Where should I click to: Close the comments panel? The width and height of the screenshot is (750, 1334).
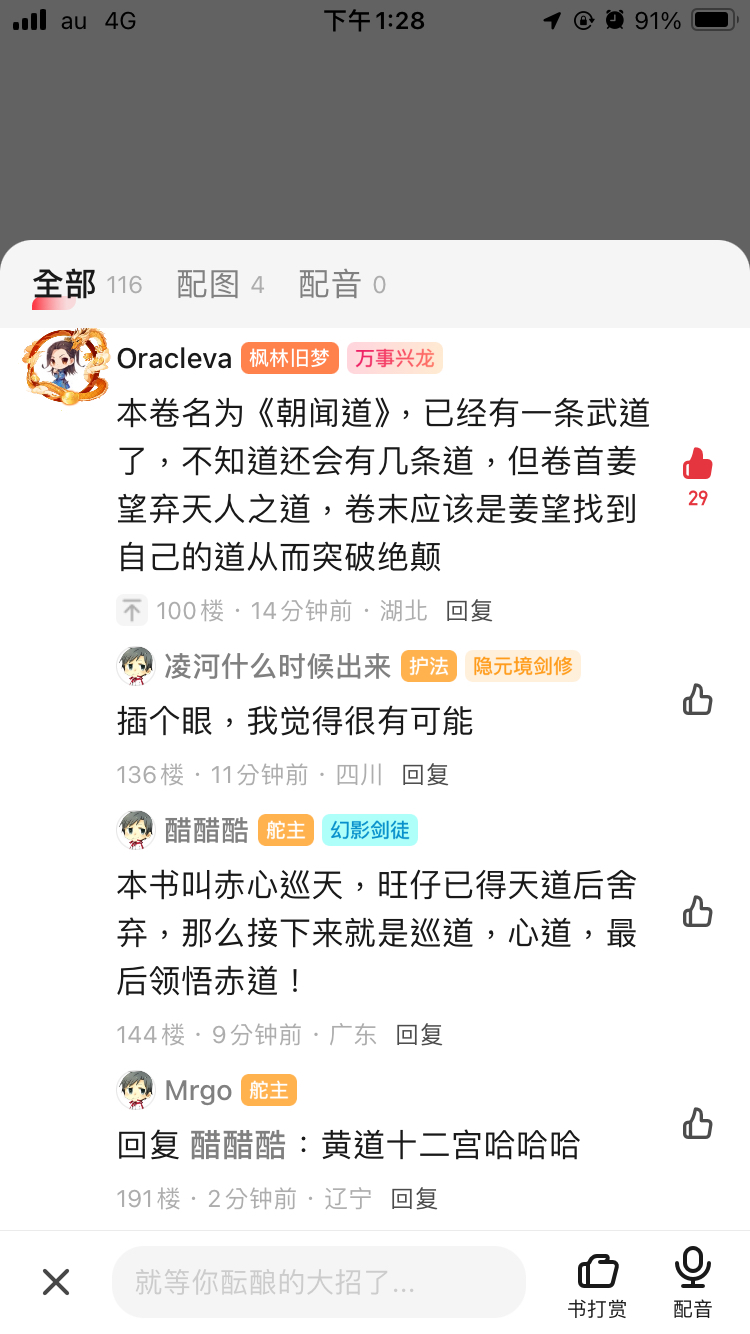coord(56,1281)
